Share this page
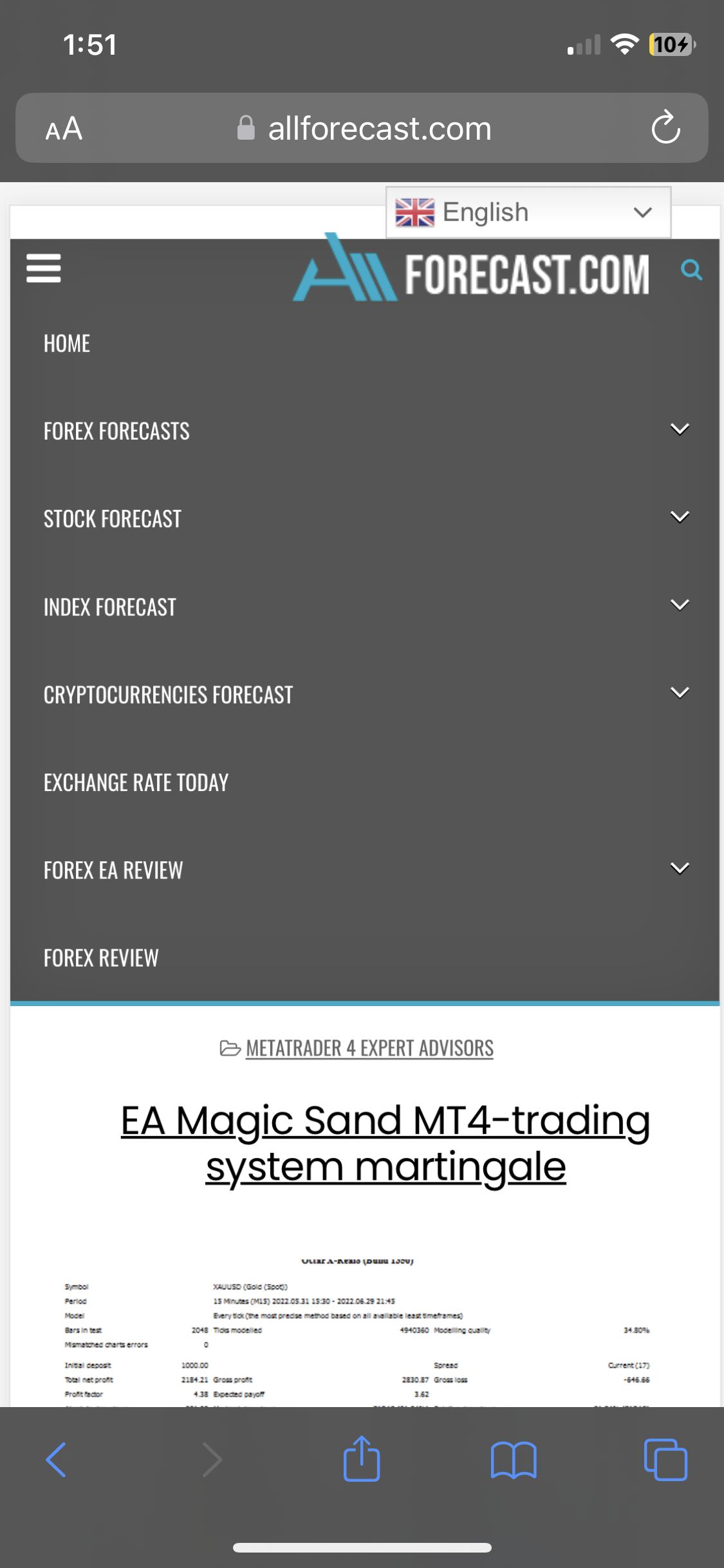 [362, 1460]
